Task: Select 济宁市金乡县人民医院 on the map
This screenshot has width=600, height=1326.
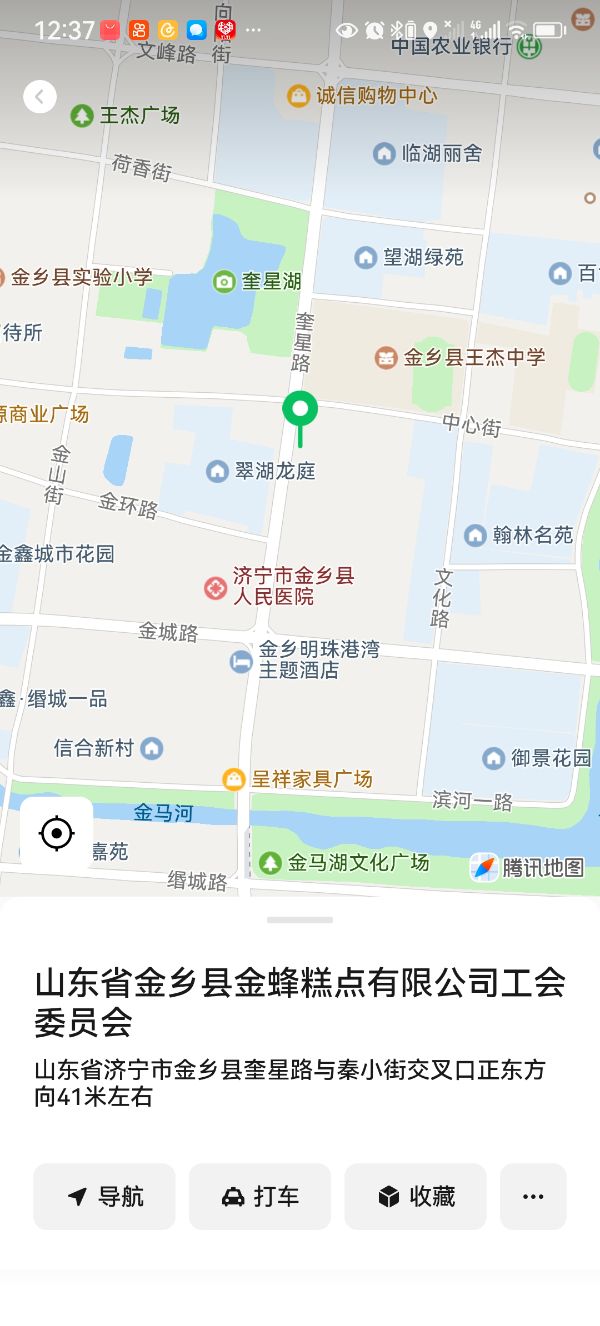Action: tap(215, 587)
